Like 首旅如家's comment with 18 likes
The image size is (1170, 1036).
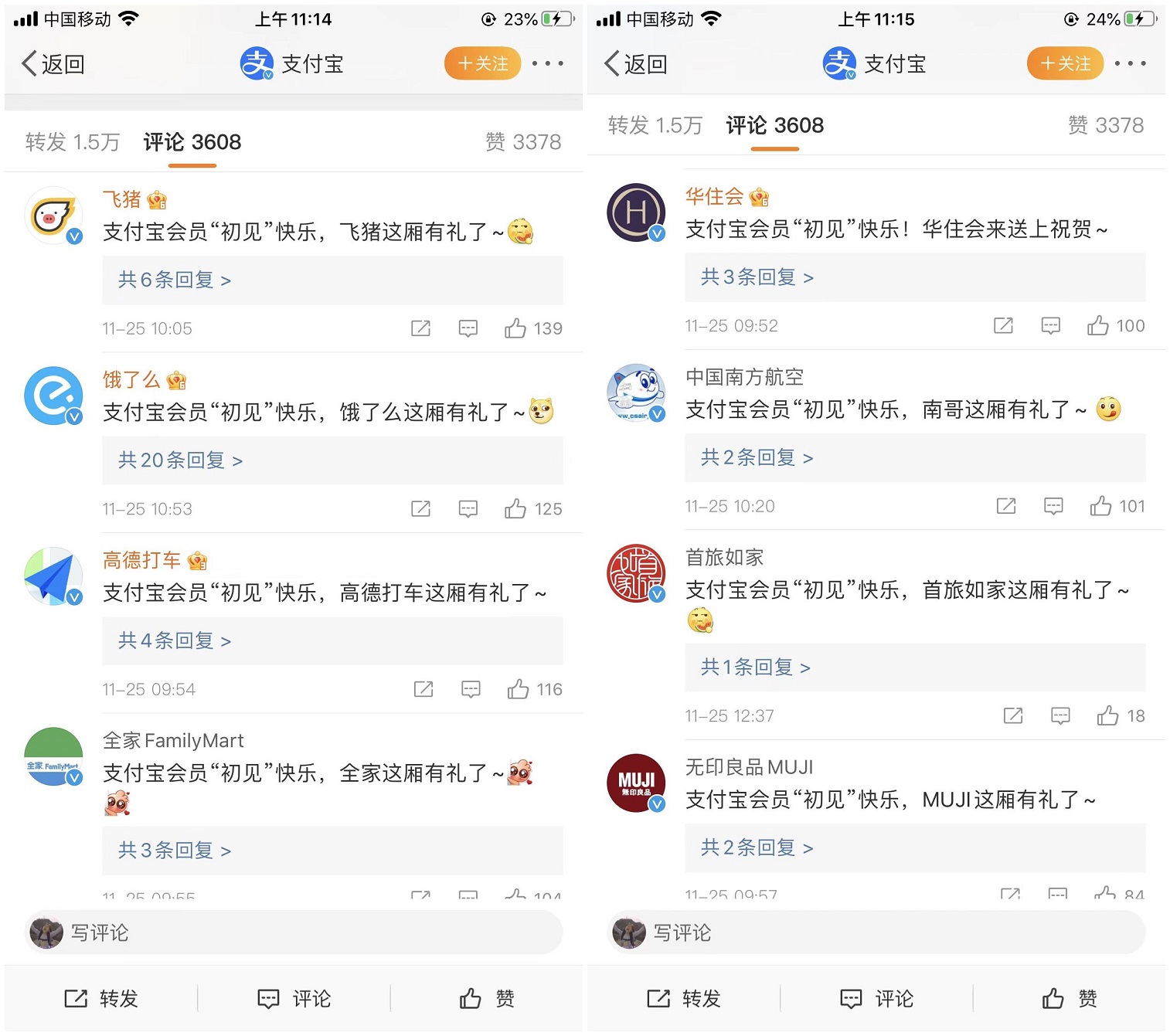coord(1108,716)
